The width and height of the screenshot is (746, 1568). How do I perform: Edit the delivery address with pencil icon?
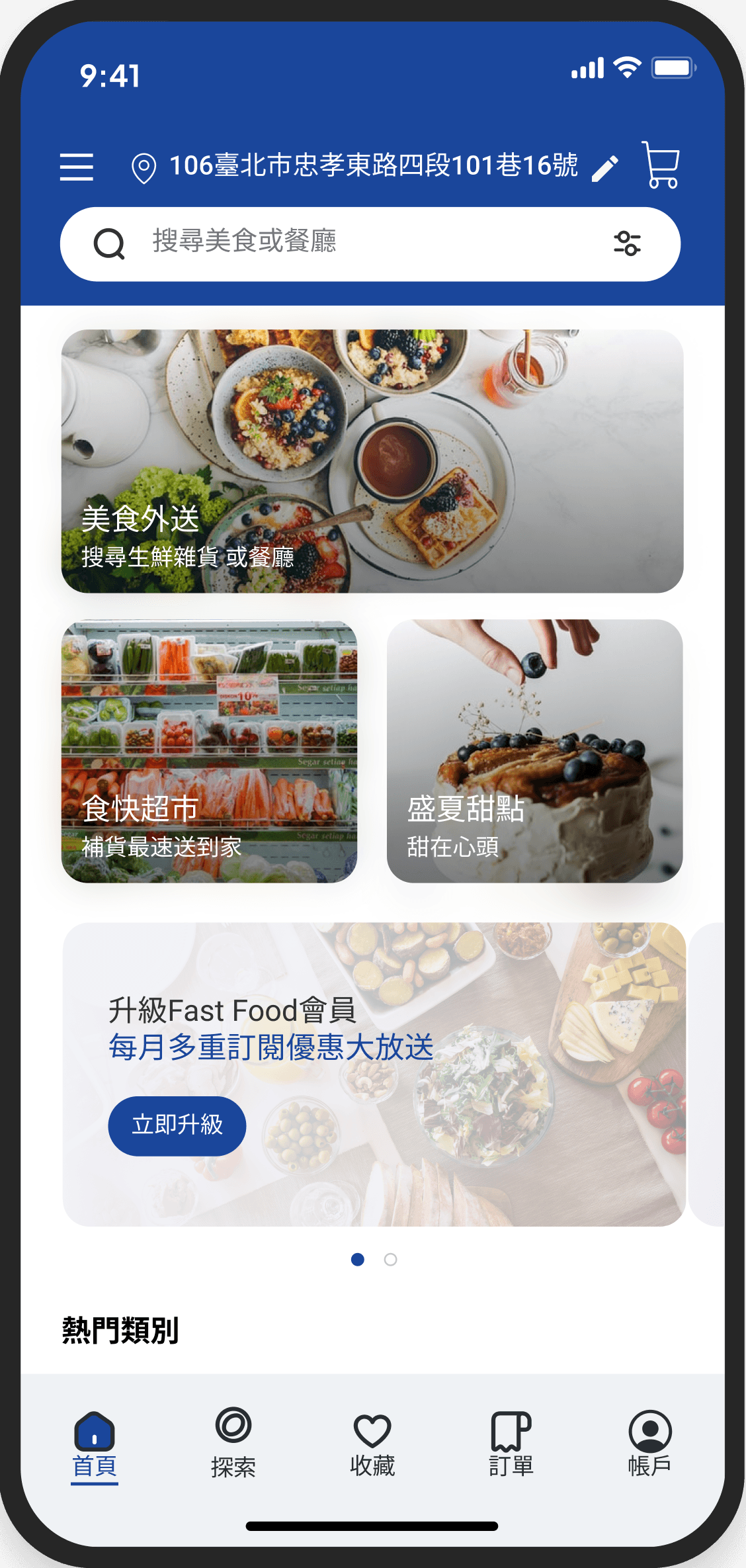[x=605, y=168]
